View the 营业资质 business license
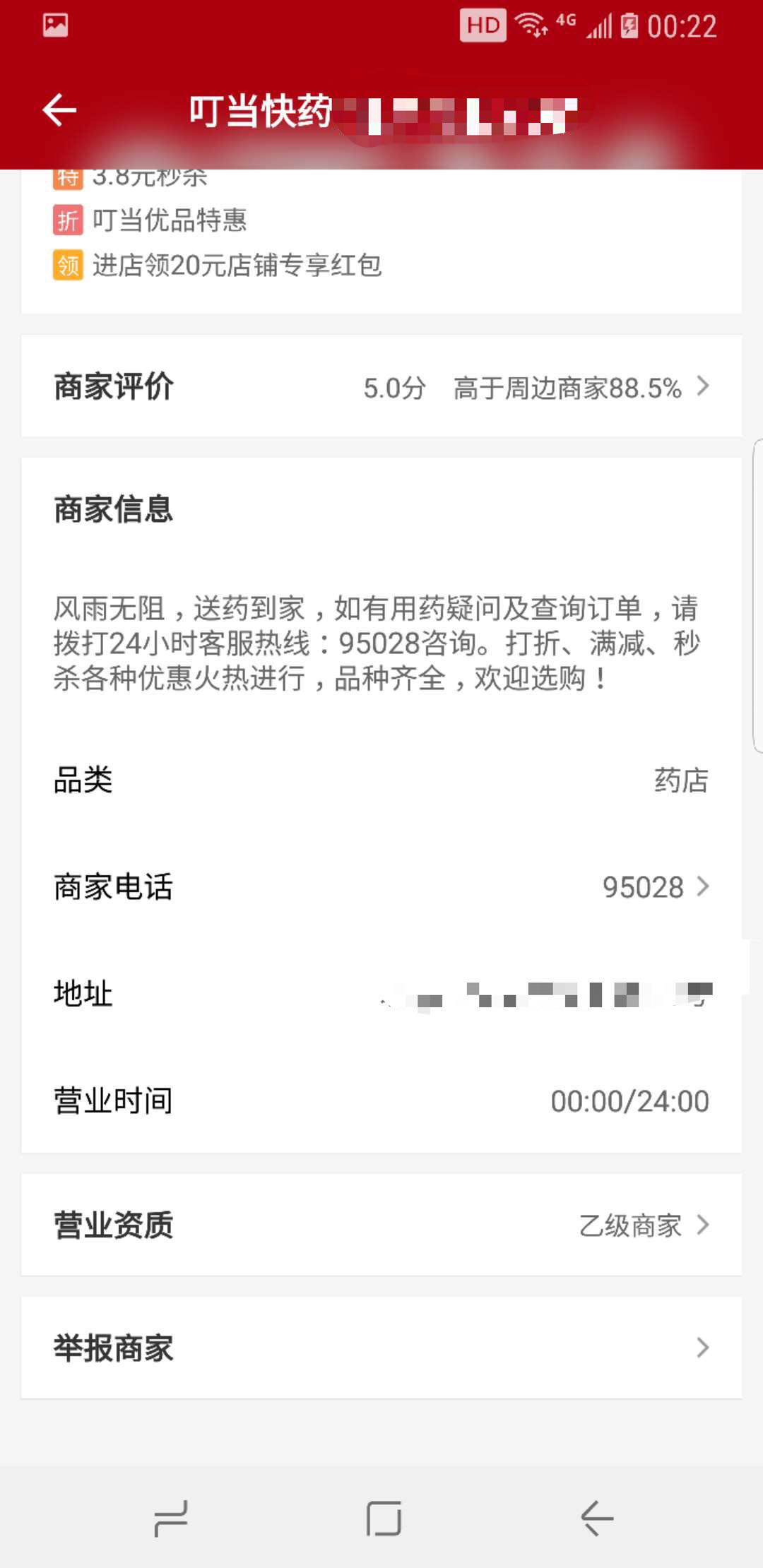The height and width of the screenshot is (1568, 763). [x=381, y=1225]
